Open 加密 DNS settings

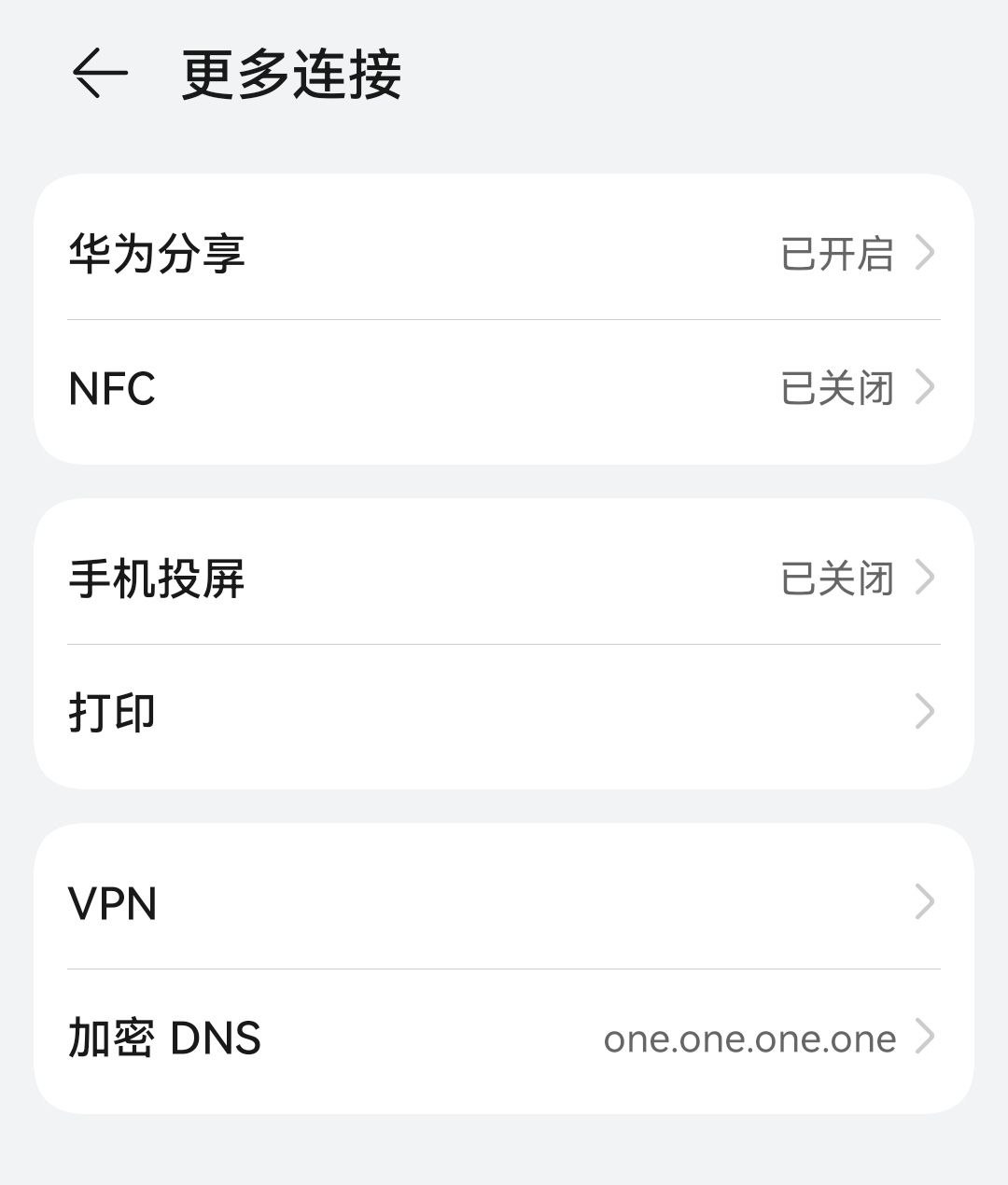(x=504, y=1038)
